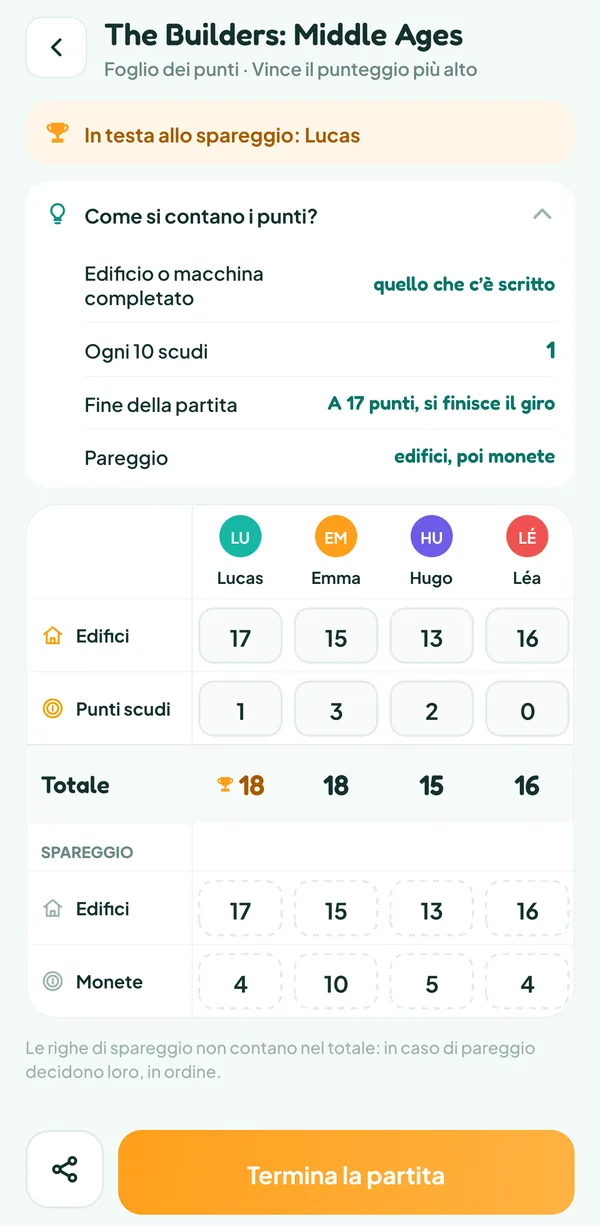Change Emma's Punti scudi value
Image resolution: width=600 pixels, height=1226 pixels.
point(336,709)
